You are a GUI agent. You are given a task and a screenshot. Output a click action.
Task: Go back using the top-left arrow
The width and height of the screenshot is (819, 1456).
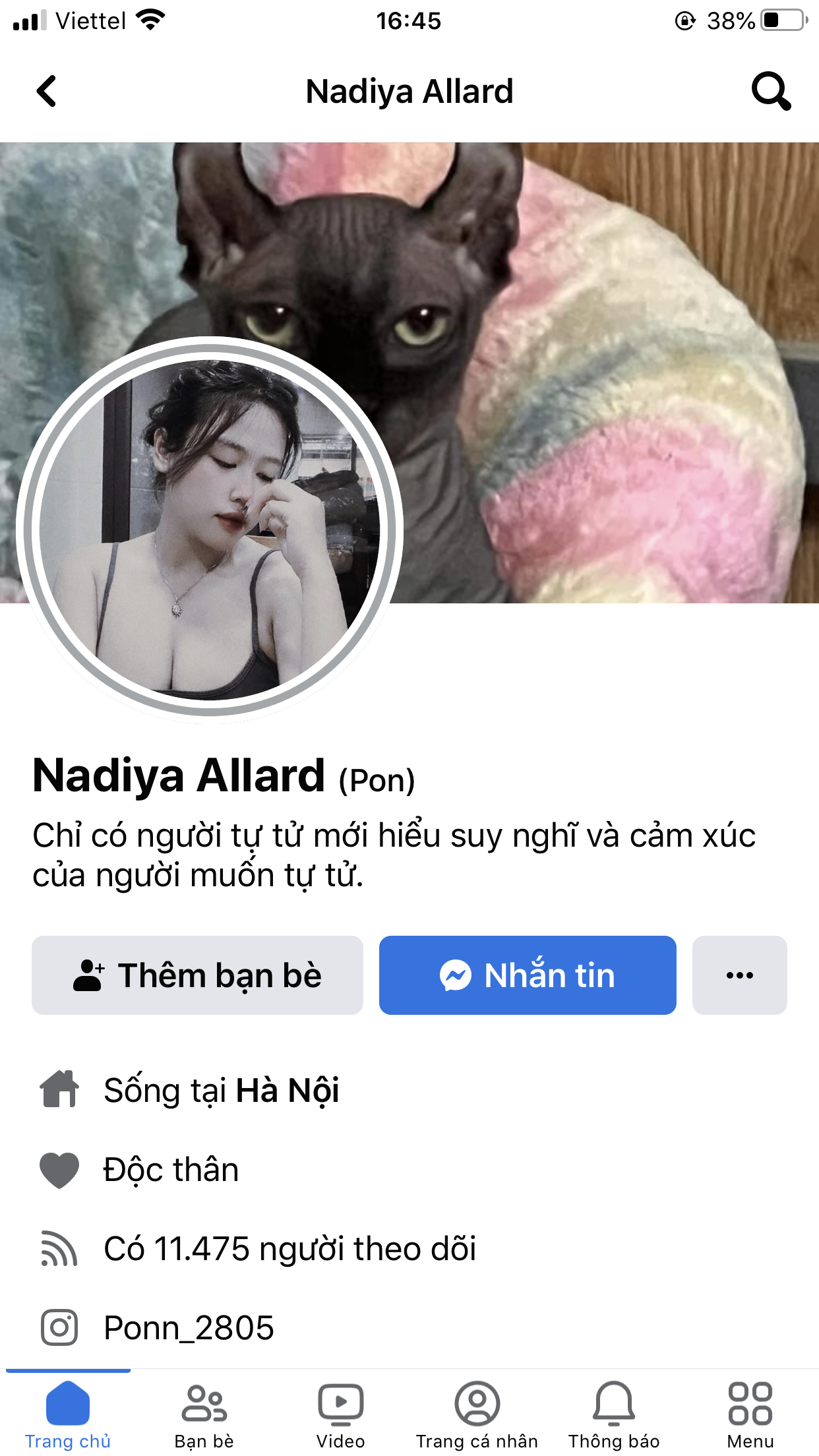(46, 91)
